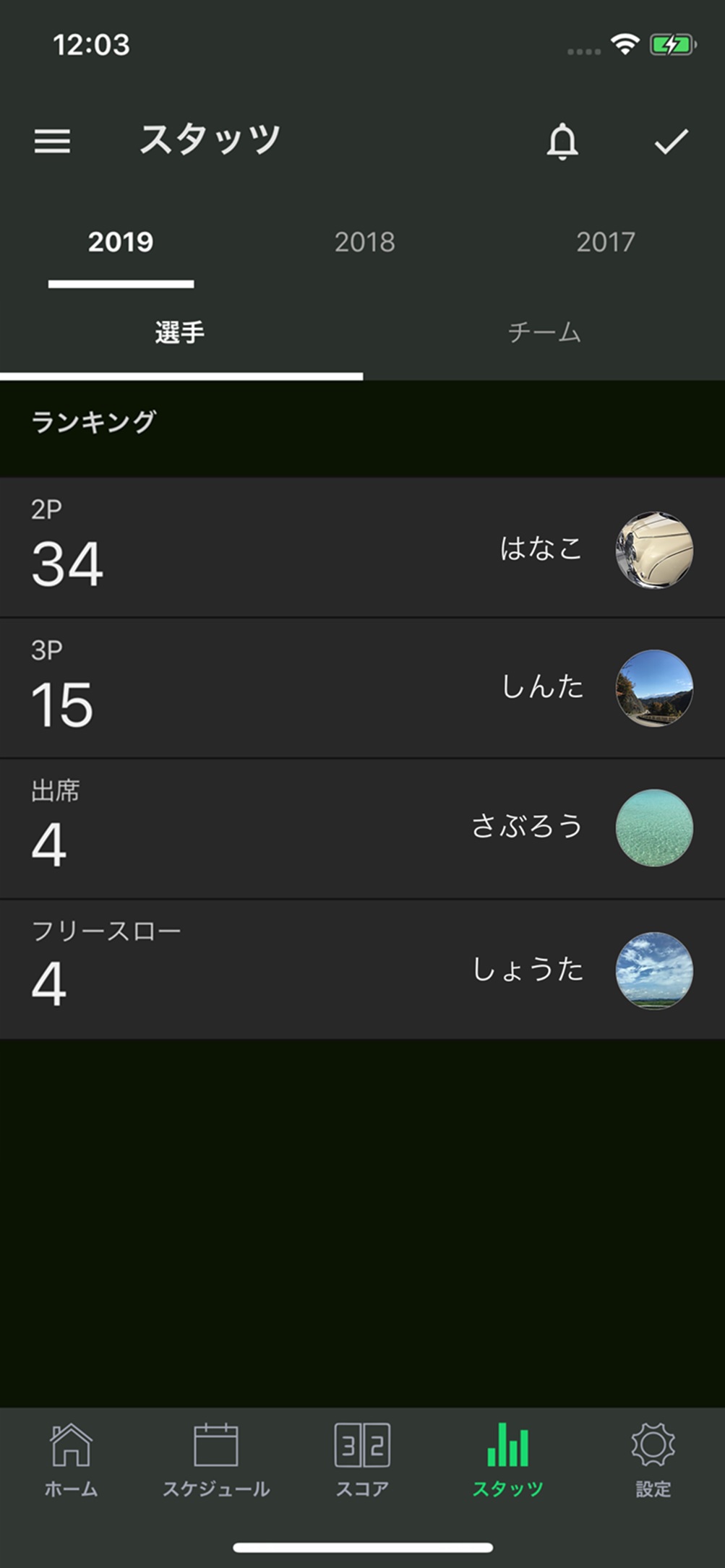725x1568 pixels.
Task: Switch to the 2017 season tab
Action: [606, 242]
